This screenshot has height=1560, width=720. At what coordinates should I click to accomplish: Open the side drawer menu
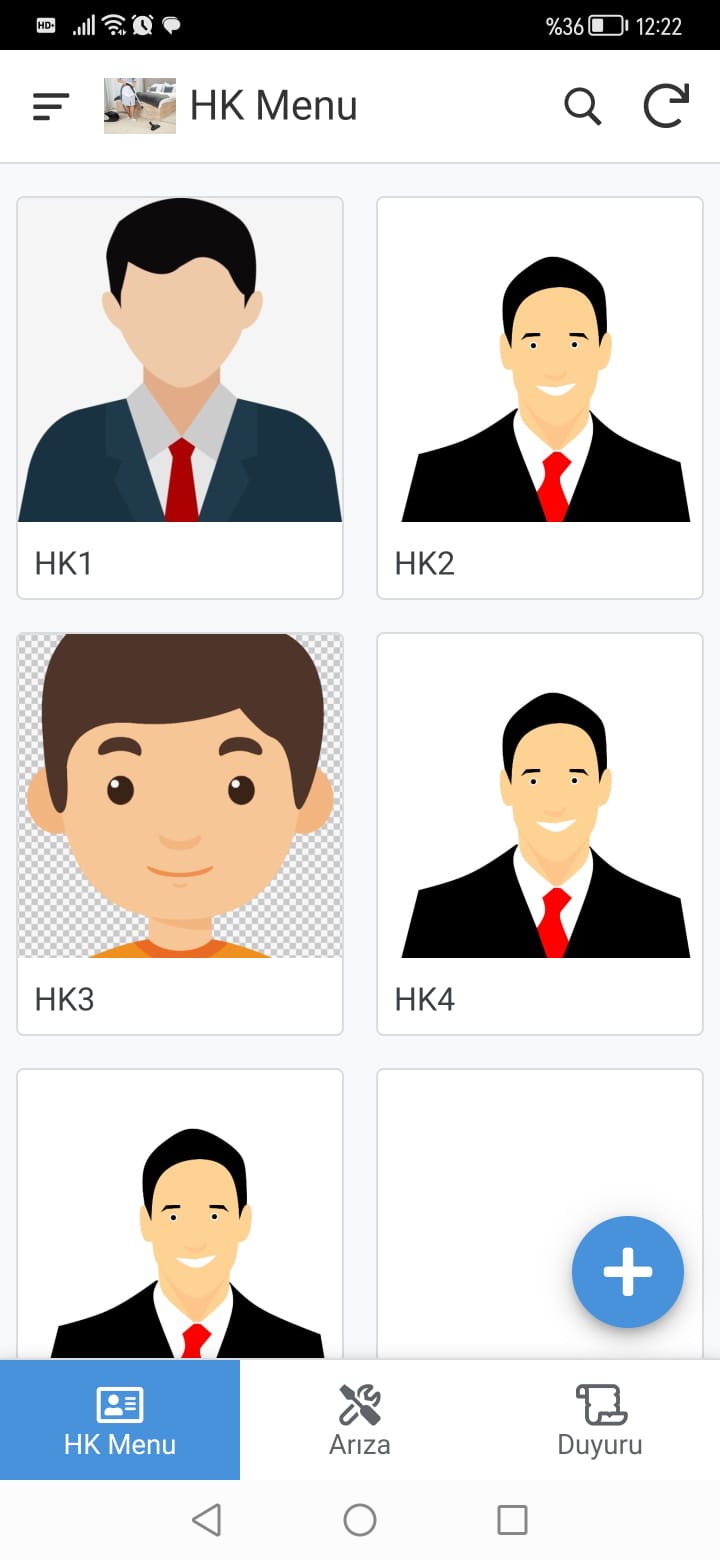click(50, 106)
